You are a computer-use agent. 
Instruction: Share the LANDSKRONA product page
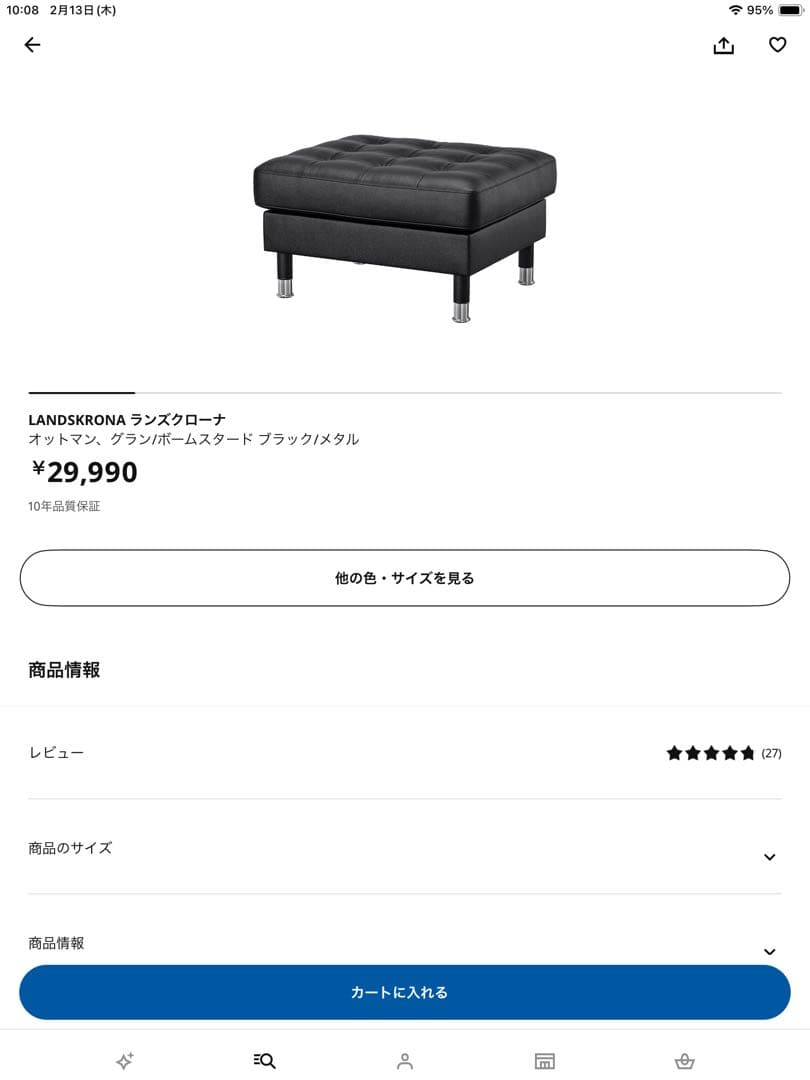click(x=723, y=44)
